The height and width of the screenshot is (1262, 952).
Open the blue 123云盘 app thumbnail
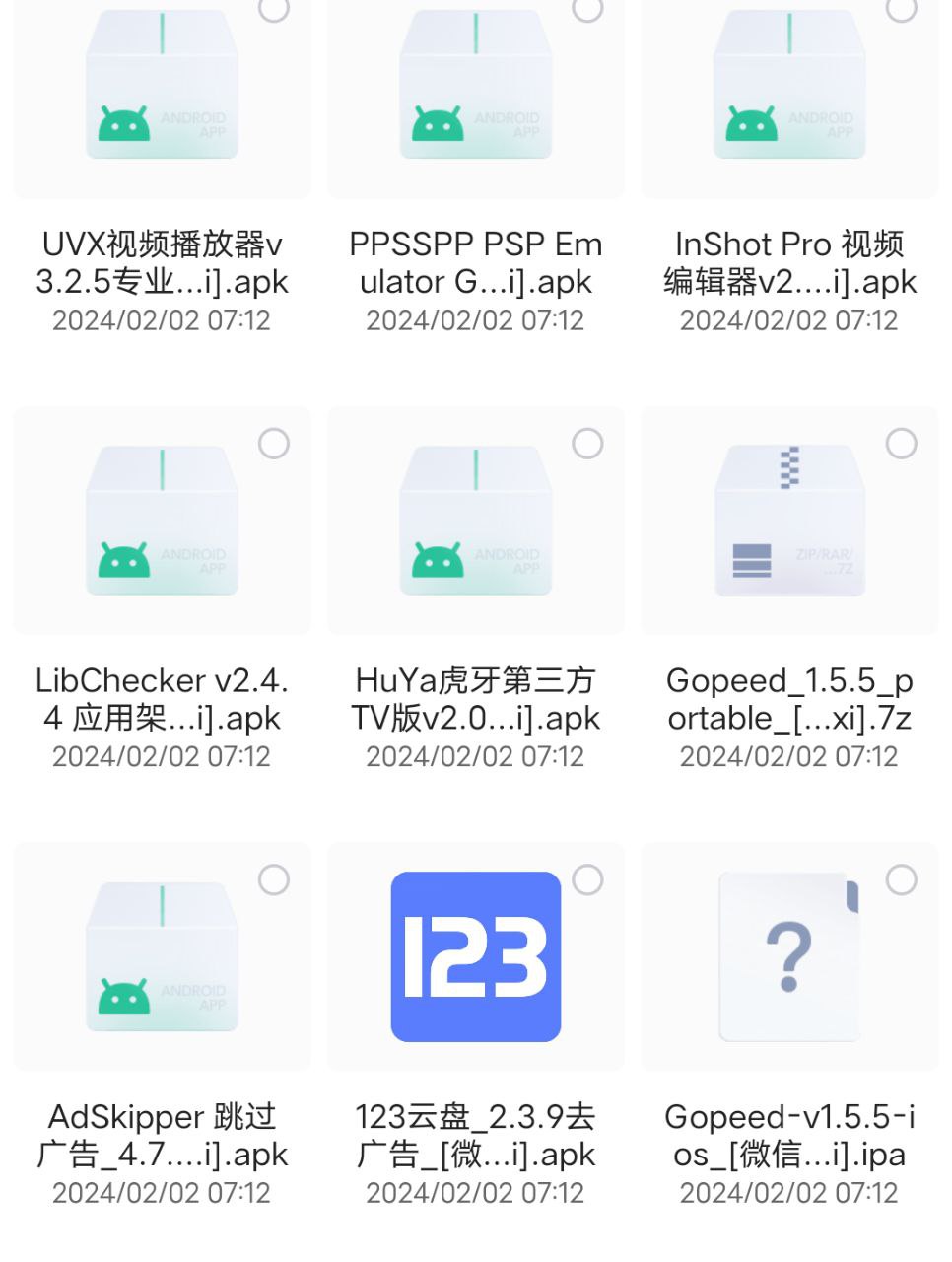pyautogui.click(x=475, y=956)
